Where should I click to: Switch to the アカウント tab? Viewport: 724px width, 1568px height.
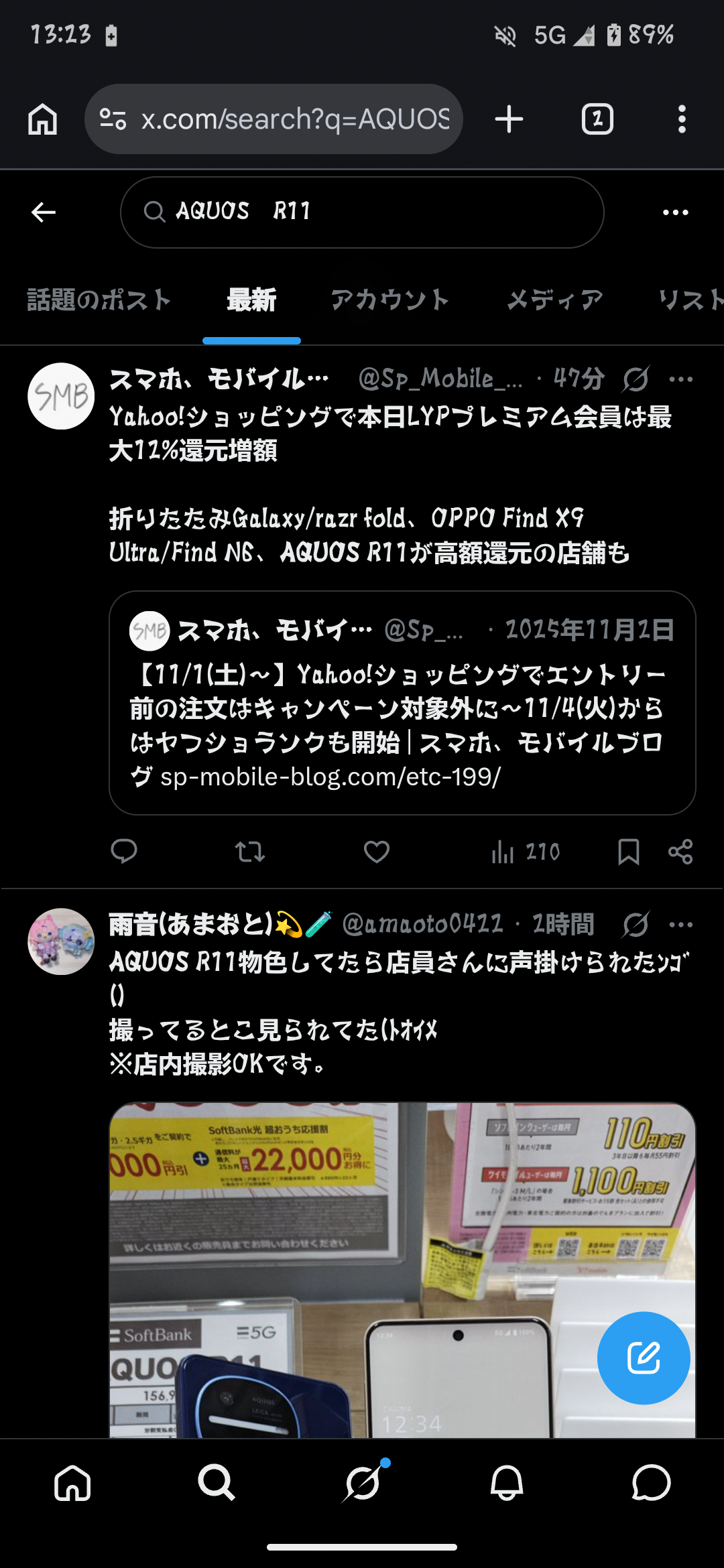389,300
